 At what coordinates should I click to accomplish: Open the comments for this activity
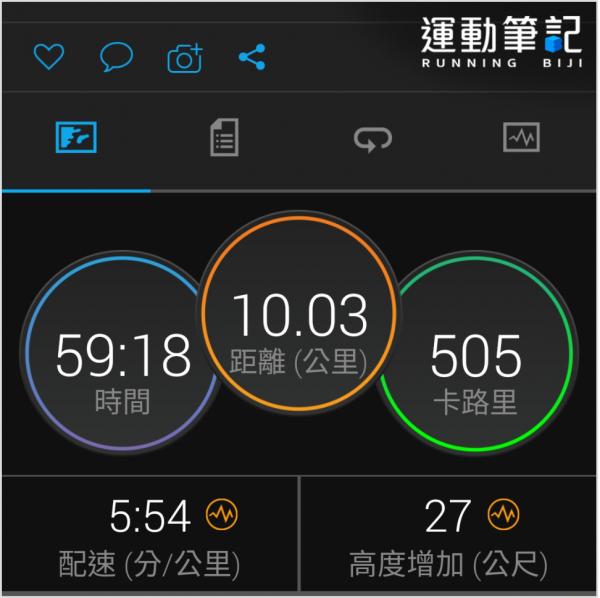pyautogui.click(x=116, y=57)
